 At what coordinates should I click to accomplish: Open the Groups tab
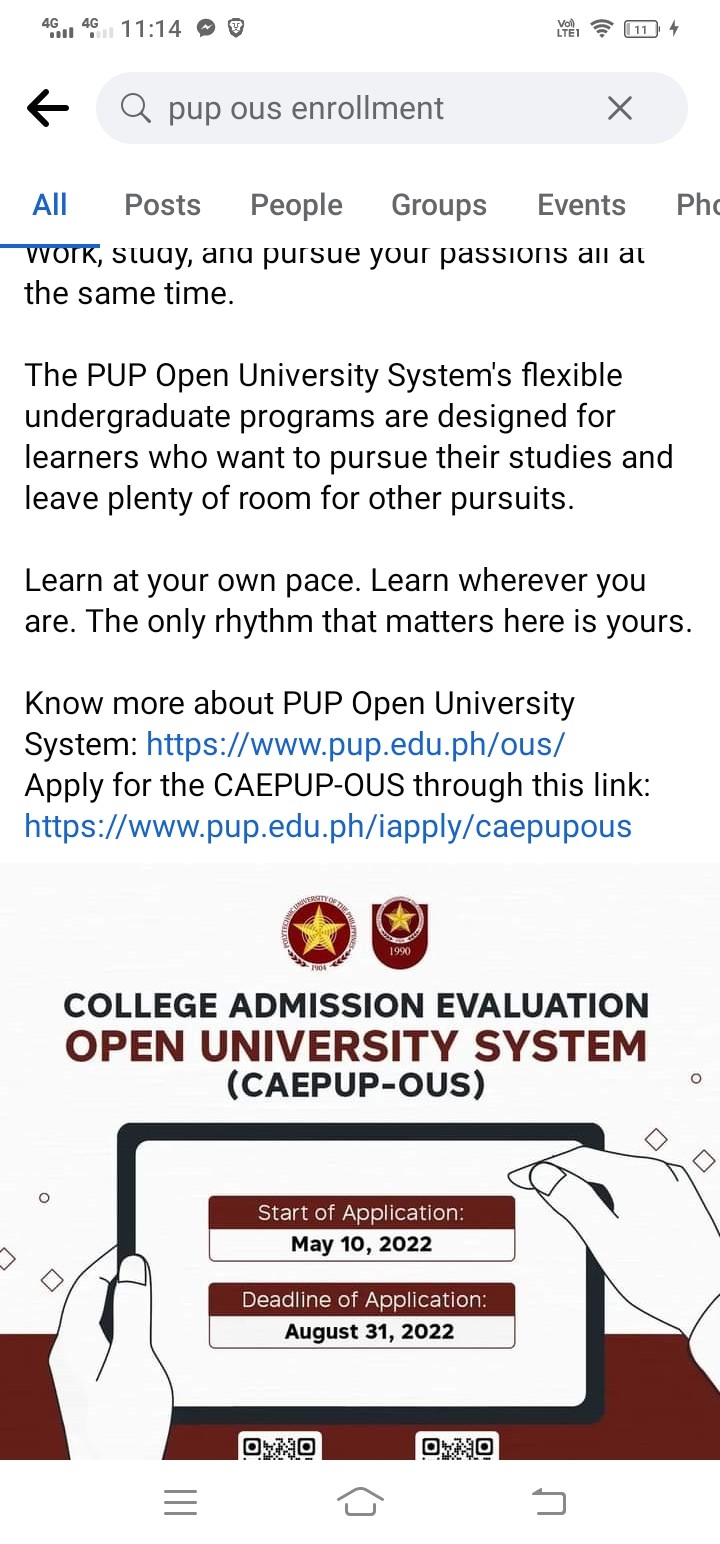point(439,205)
